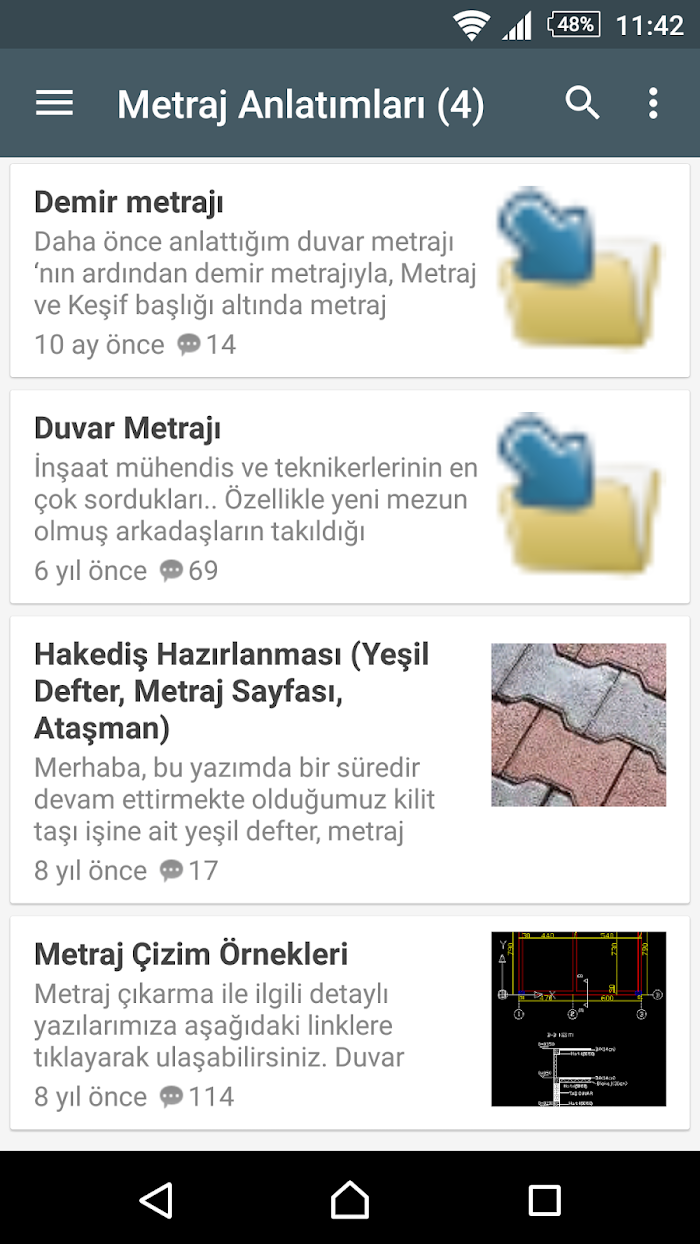The width and height of the screenshot is (700, 1244).
Task: Open the Metraj Çizim Örnekleri article
Action: pyautogui.click(x=350, y=1023)
